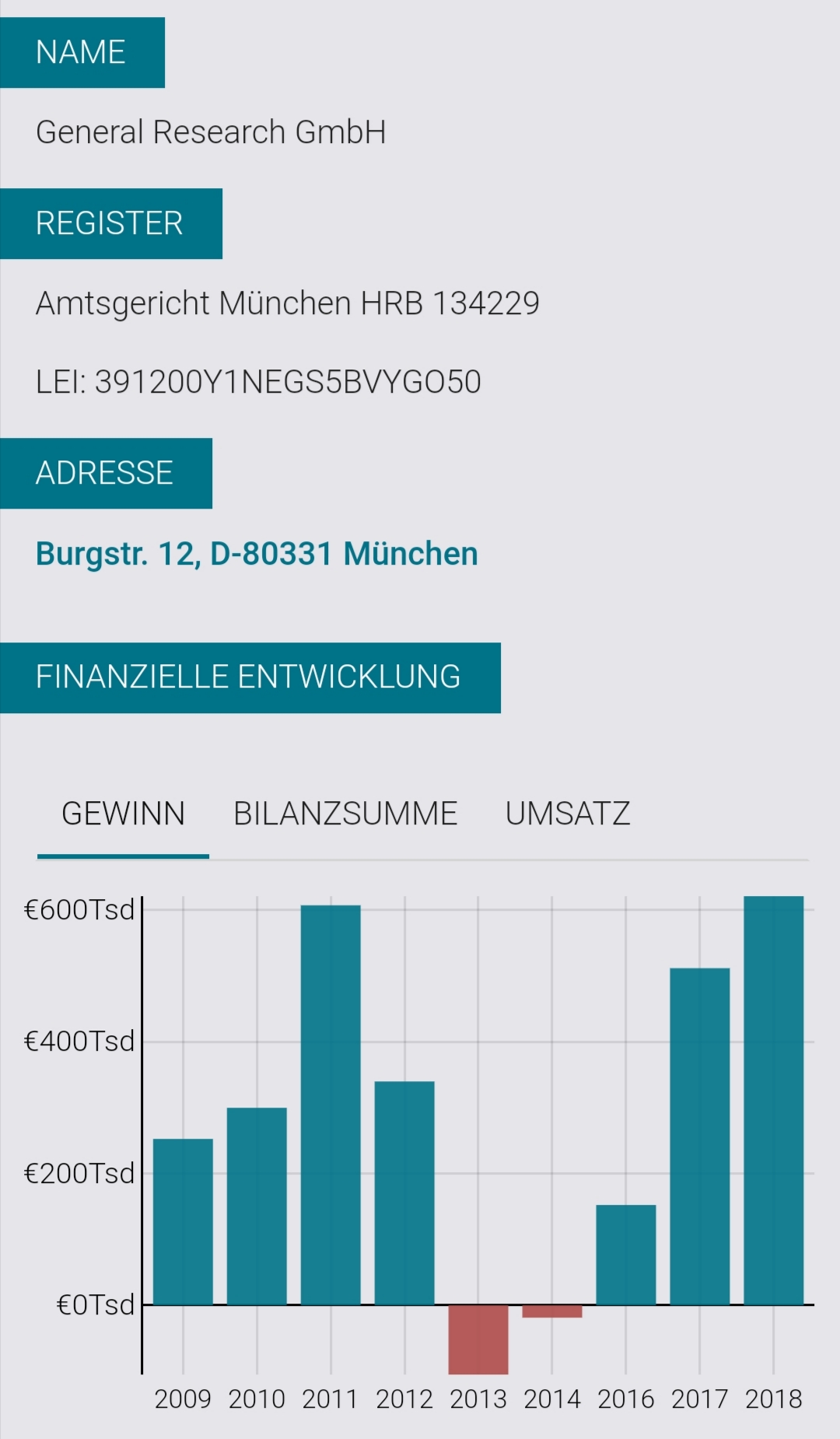
Task: Click the FINANZIELLE ENTWICKLUNG section header
Action: click(250, 677)
